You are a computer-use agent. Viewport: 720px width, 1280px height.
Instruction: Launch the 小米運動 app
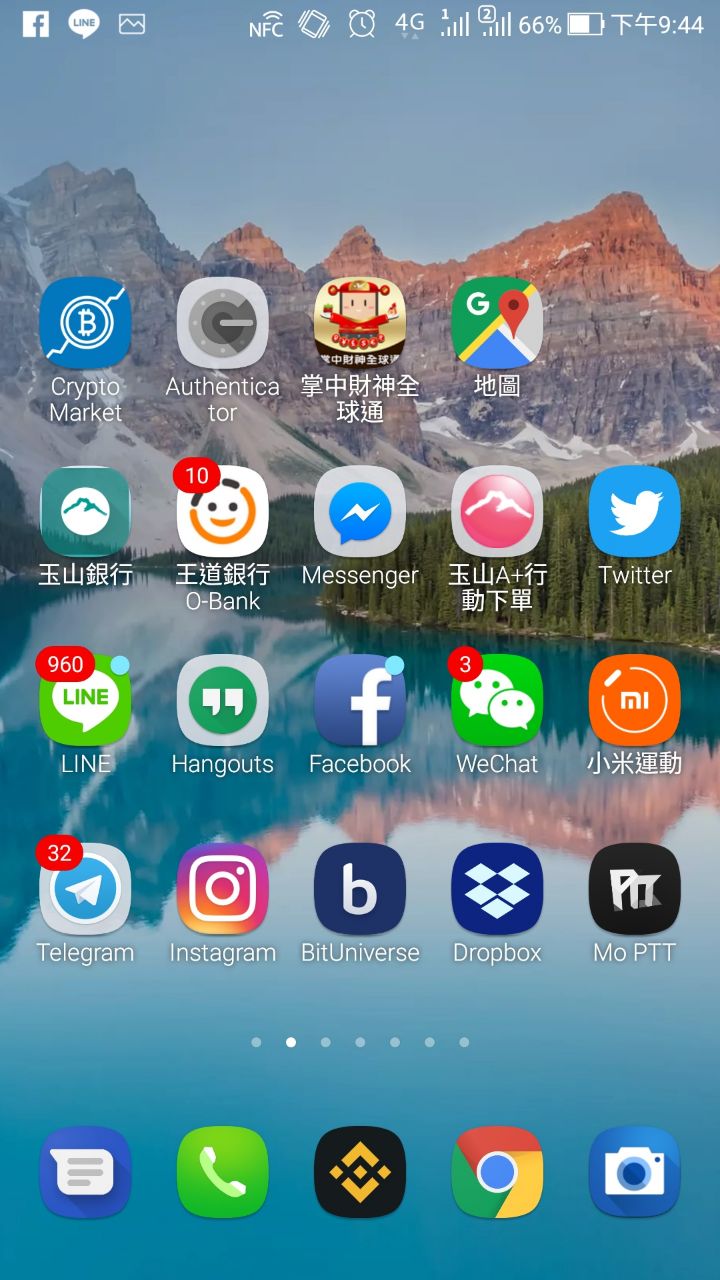(x=634, y=701)
